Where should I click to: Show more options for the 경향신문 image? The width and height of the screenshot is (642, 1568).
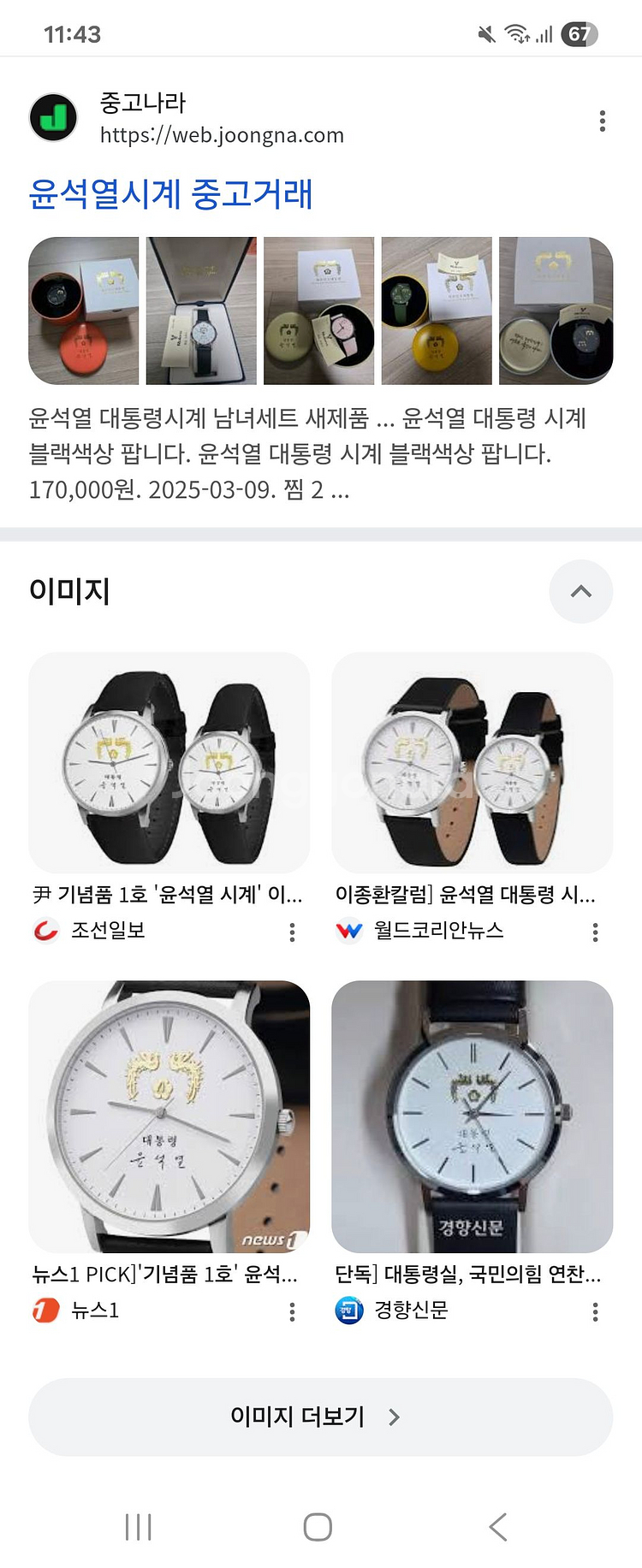tap(596, 1311)
